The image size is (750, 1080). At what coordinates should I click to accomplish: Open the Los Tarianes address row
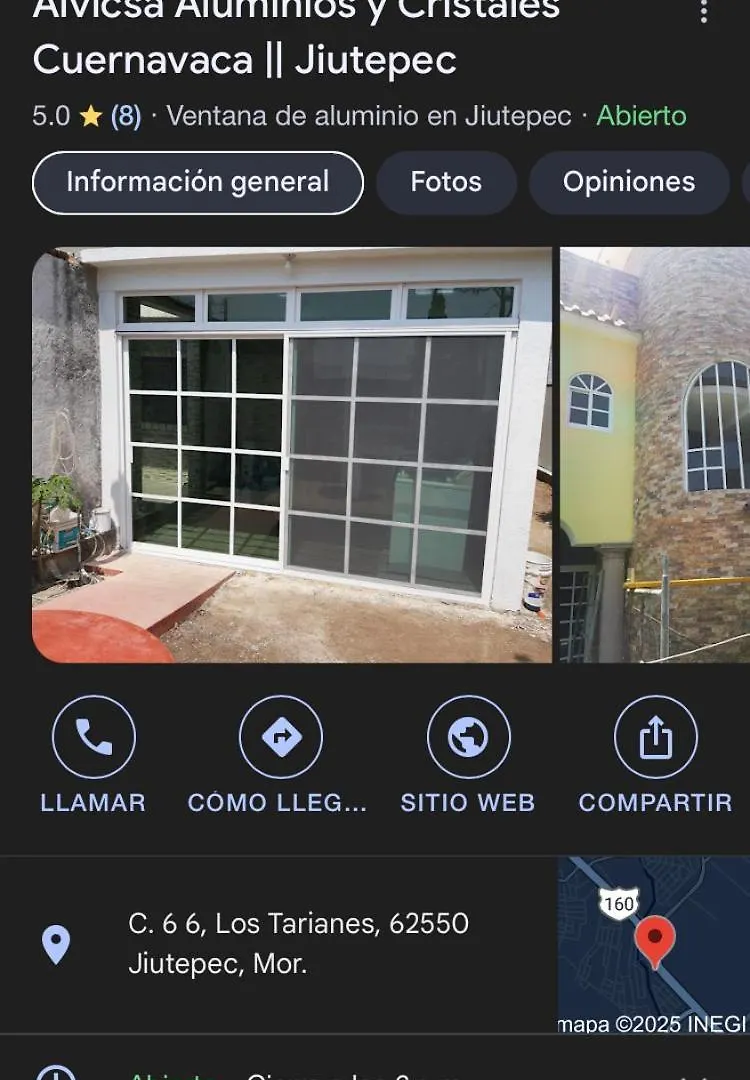(x=298, y=943)
